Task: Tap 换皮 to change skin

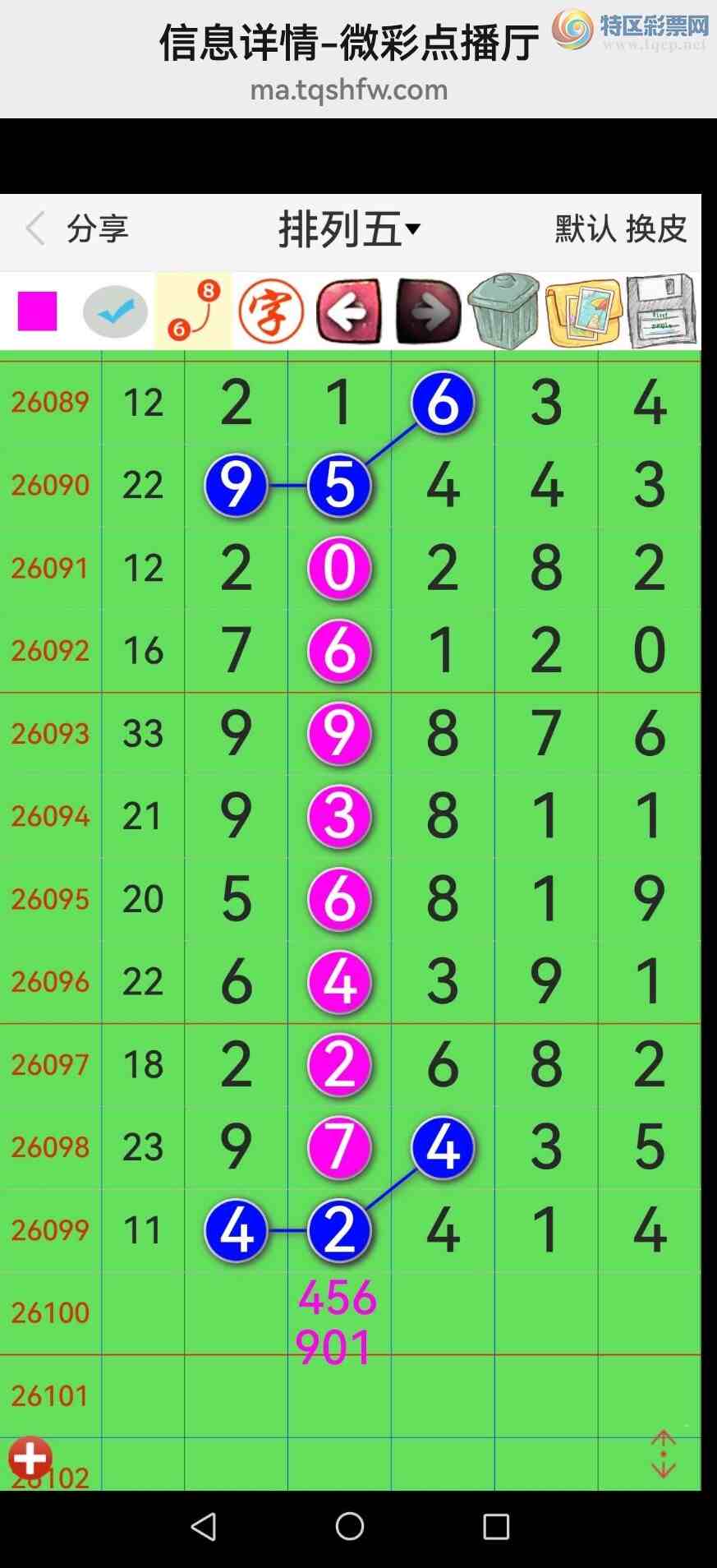Action: click(656, 228)
